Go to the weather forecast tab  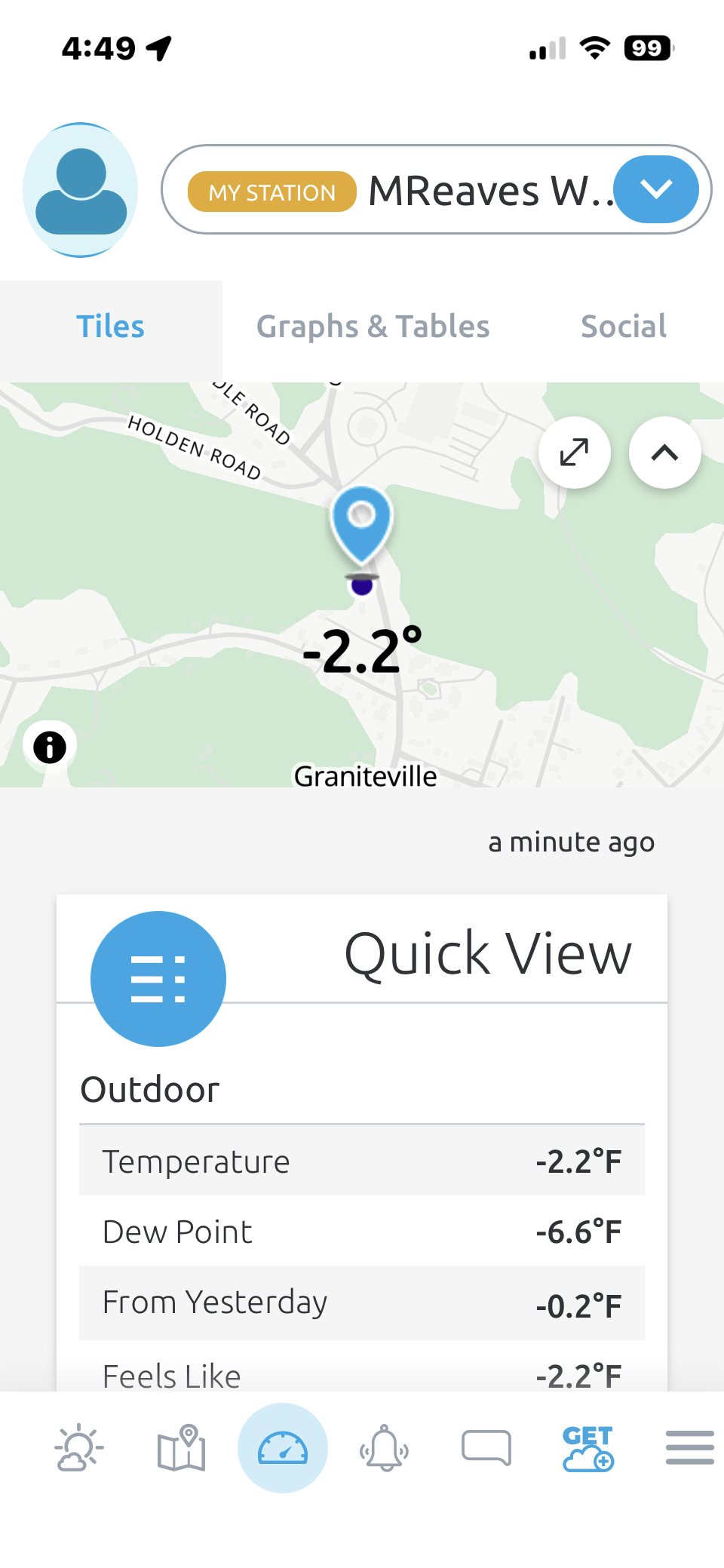tap(79, 1448)
